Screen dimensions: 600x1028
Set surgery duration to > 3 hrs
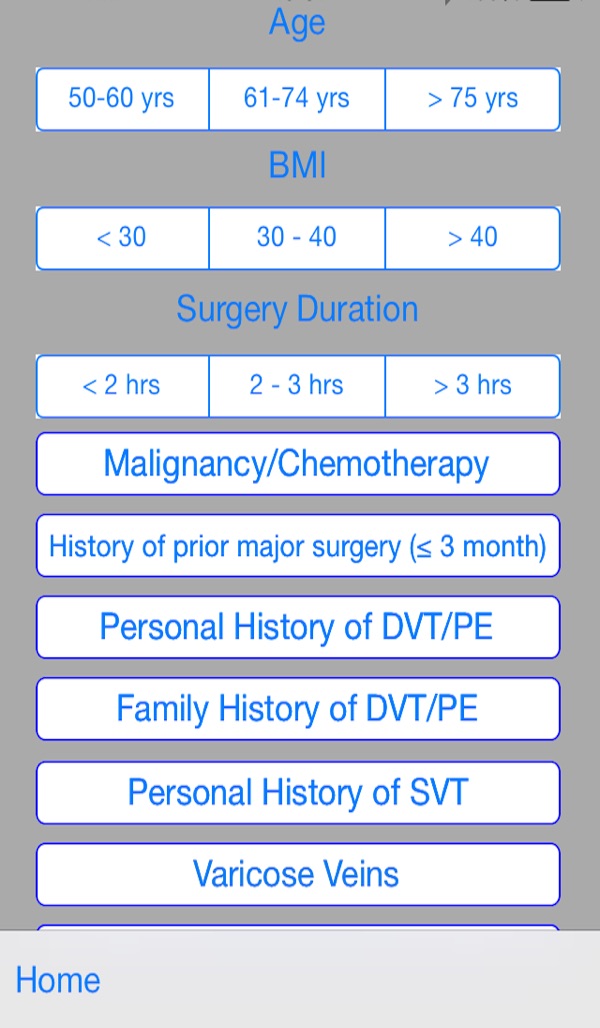472,386
